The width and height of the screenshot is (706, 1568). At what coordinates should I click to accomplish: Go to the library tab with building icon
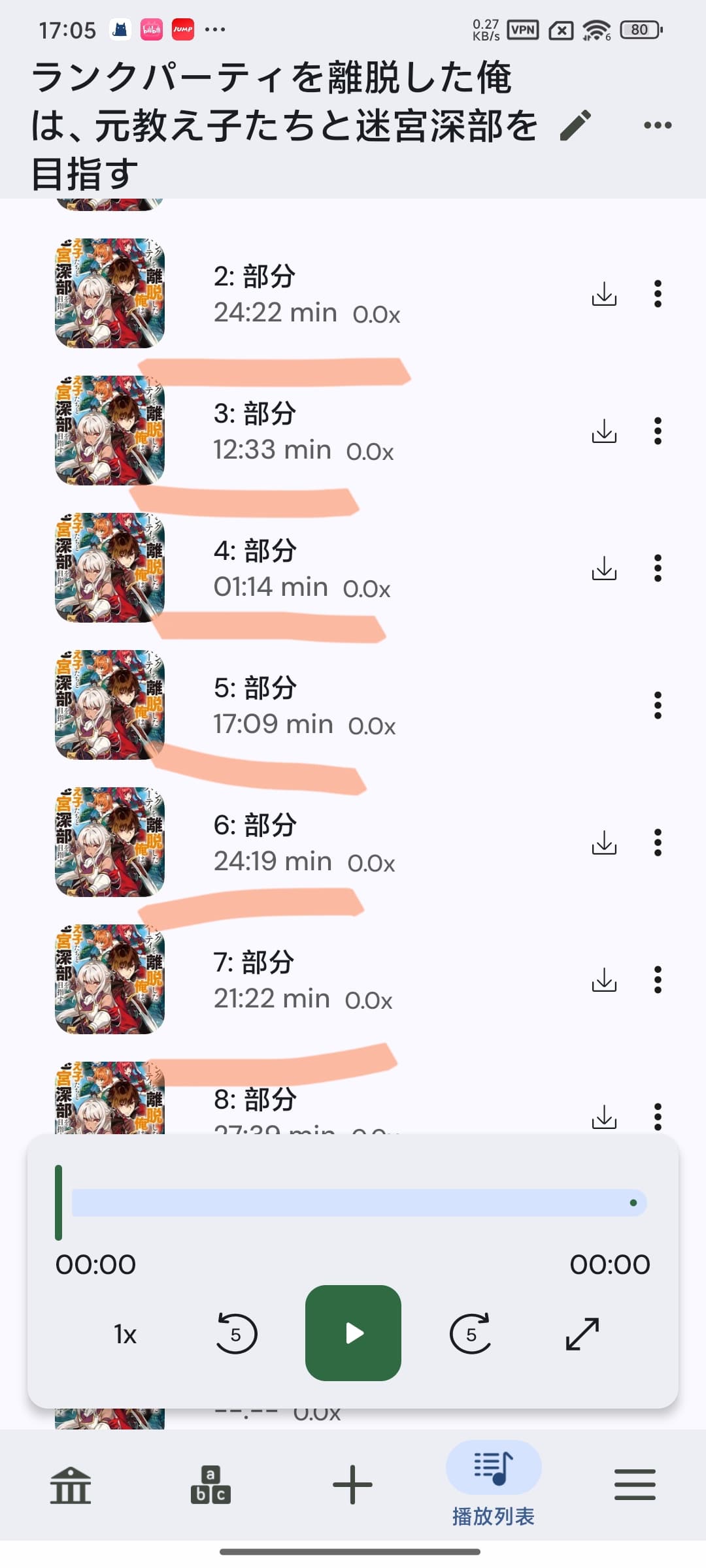(71, 1485)
